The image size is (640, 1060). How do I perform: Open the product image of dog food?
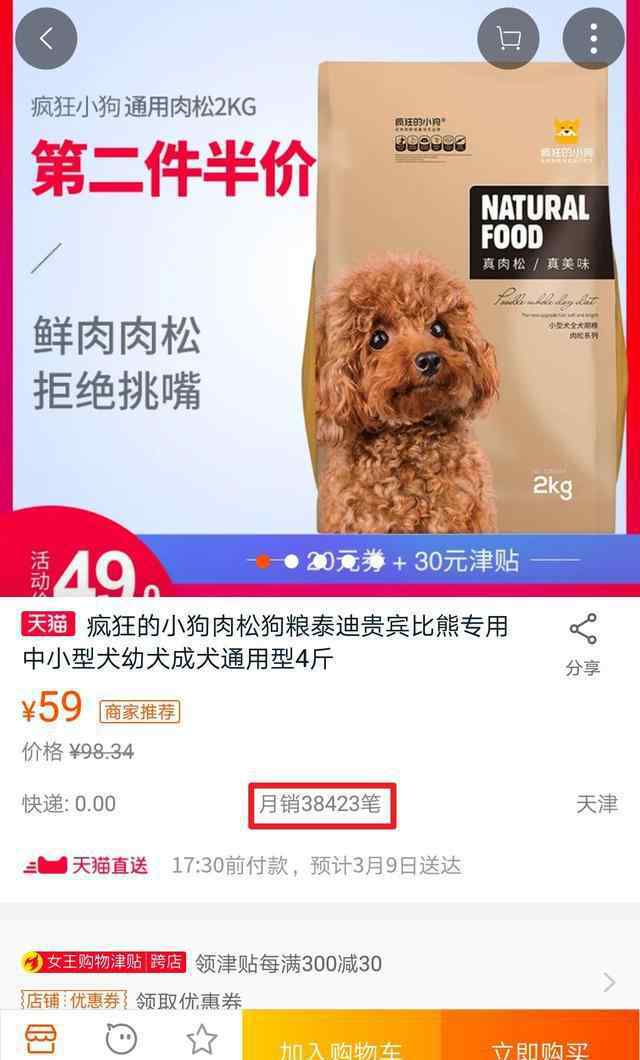[320, 297]
